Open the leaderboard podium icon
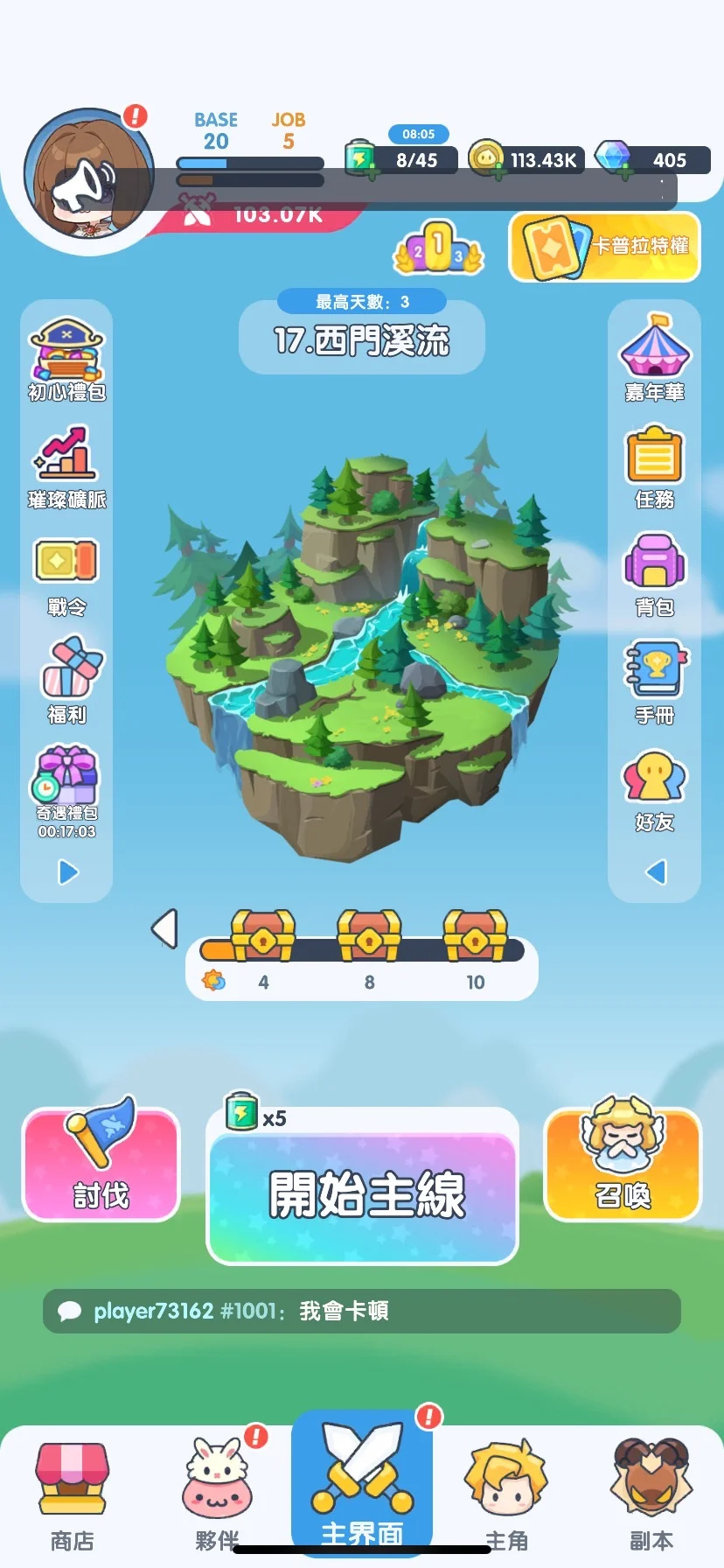 [x=438, y=247]
